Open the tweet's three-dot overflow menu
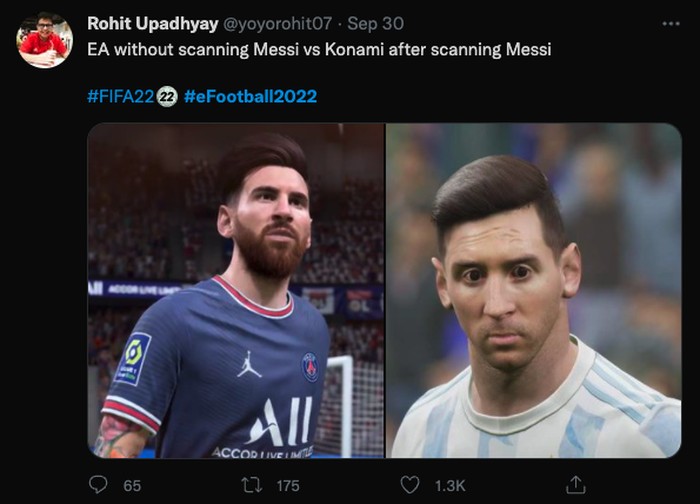The image size is (700, 504). [x=671, y=24]
